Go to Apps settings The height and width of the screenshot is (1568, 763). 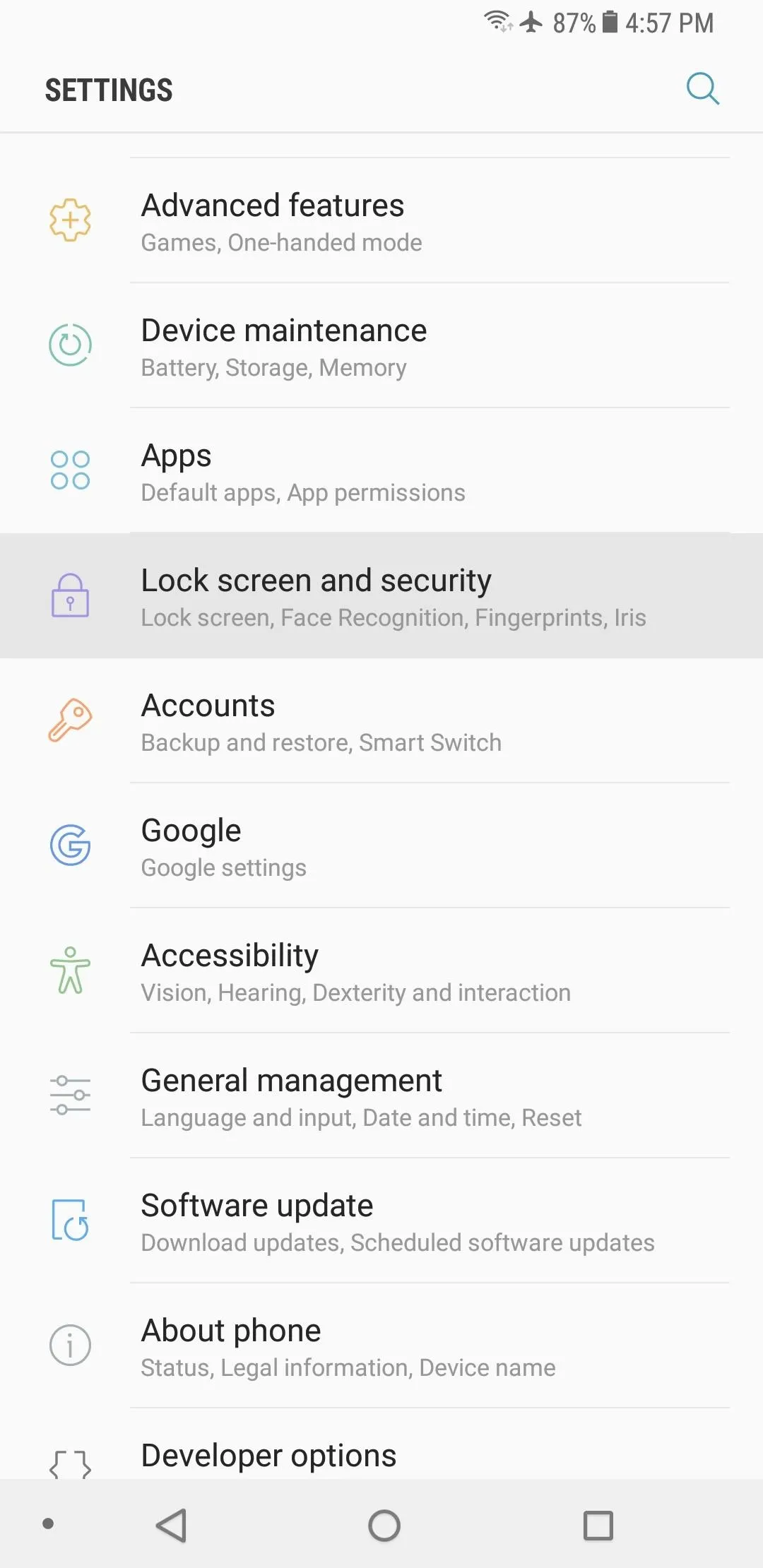(x=381, y=470)
